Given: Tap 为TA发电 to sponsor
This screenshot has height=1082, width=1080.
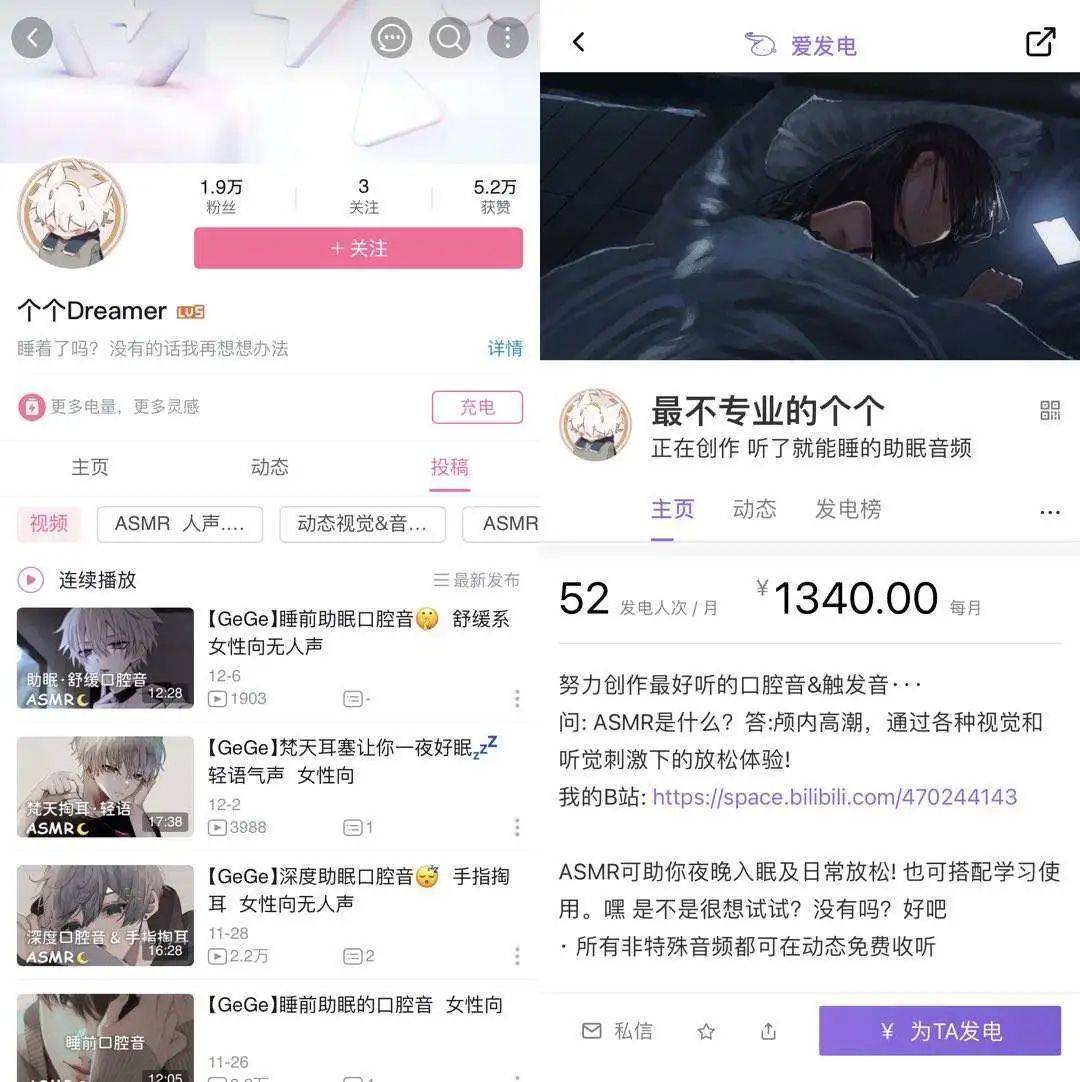Looking at the screenshot, I should pyautogui.click(x=939, y=1031).
